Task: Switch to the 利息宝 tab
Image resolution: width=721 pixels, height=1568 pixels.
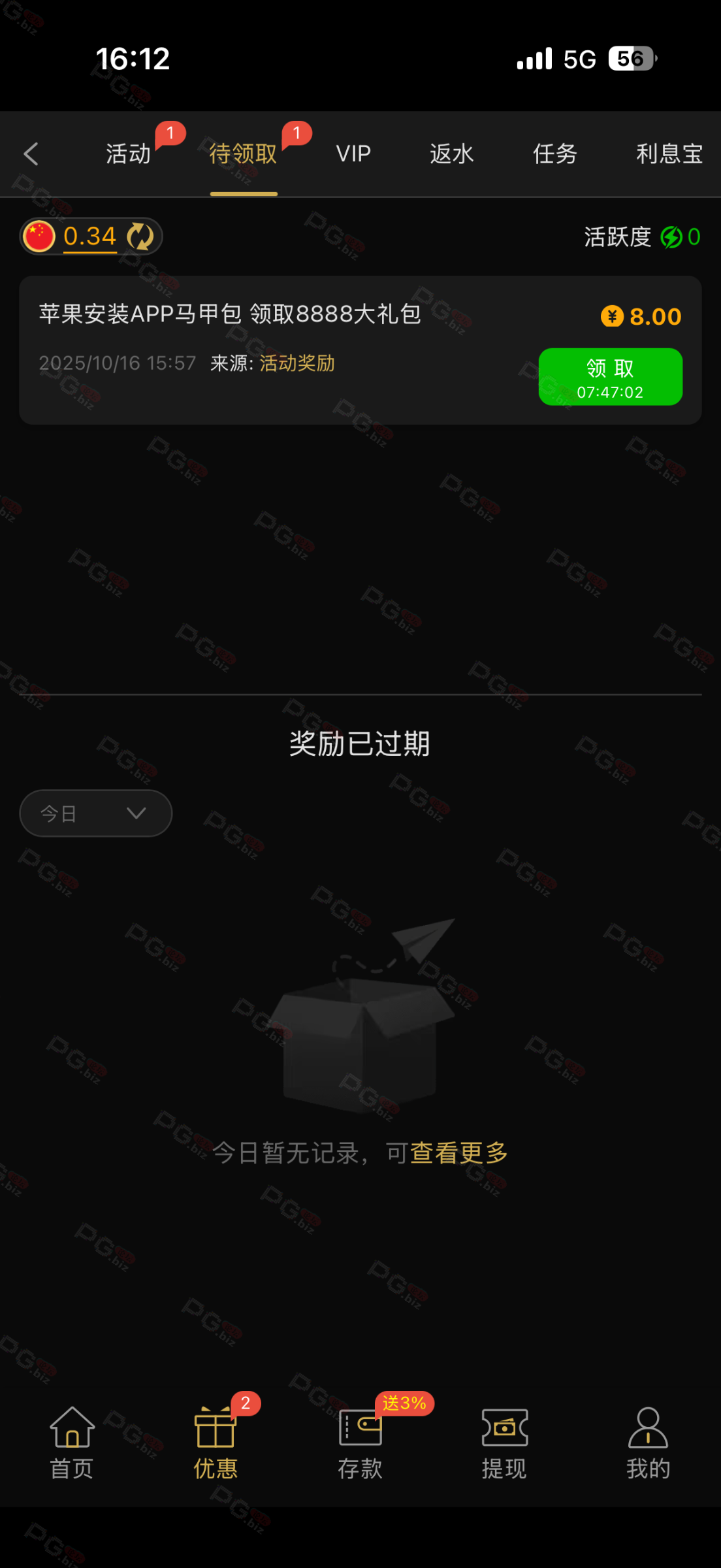Action: click(x=669, y=154)
